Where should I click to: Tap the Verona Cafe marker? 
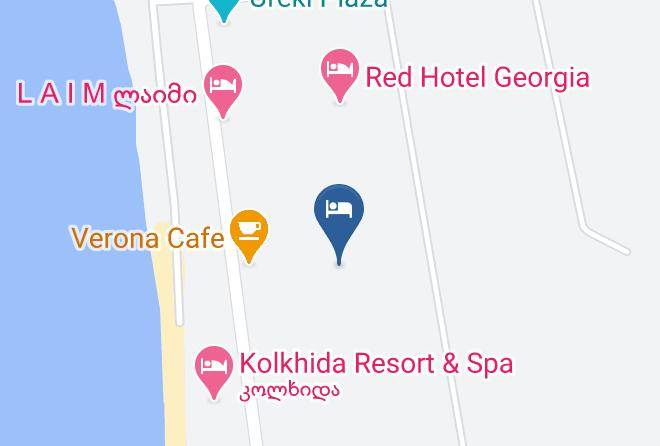pyautogui.click(x=249, y=232)
